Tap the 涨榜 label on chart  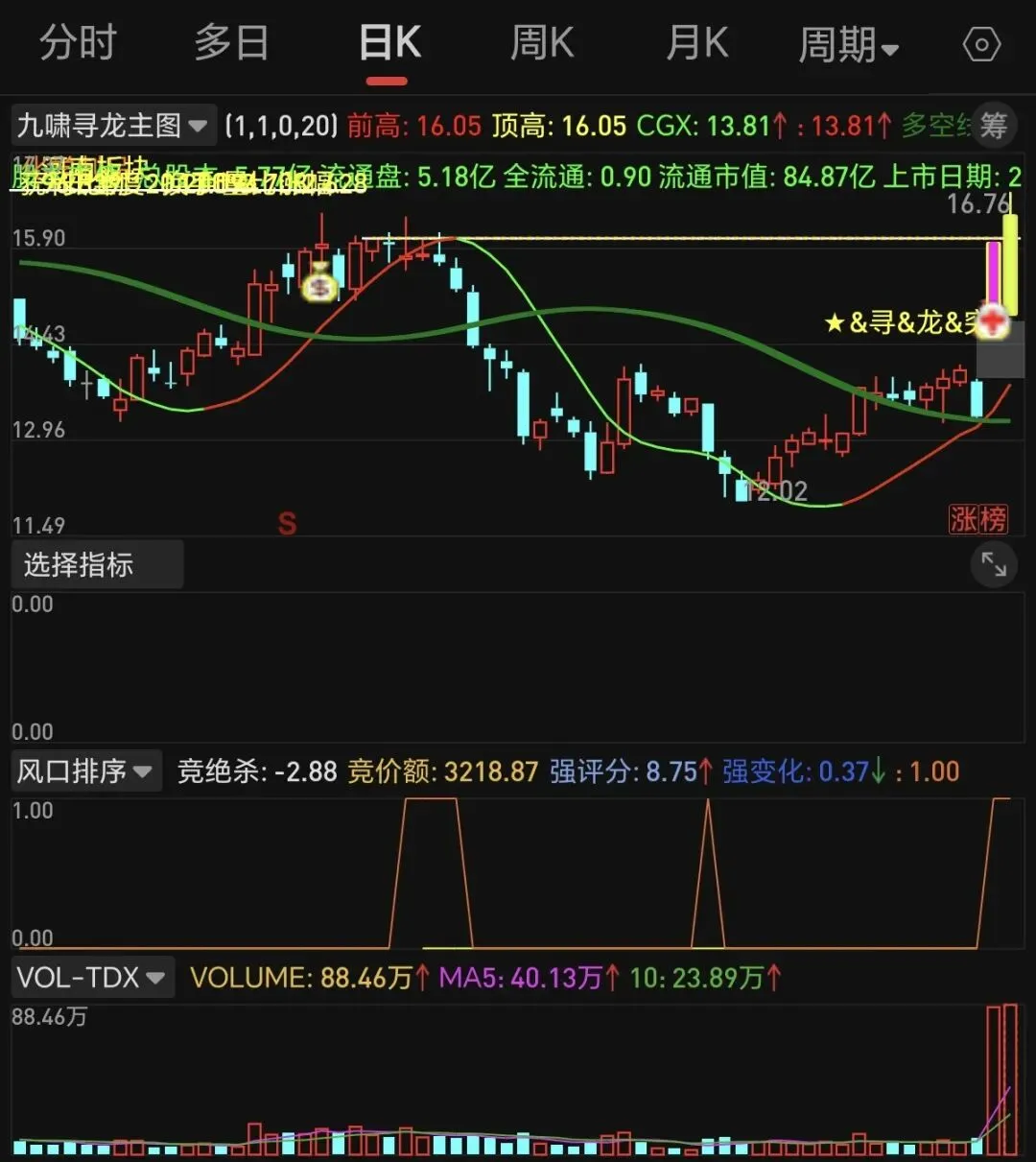(978, 519)
